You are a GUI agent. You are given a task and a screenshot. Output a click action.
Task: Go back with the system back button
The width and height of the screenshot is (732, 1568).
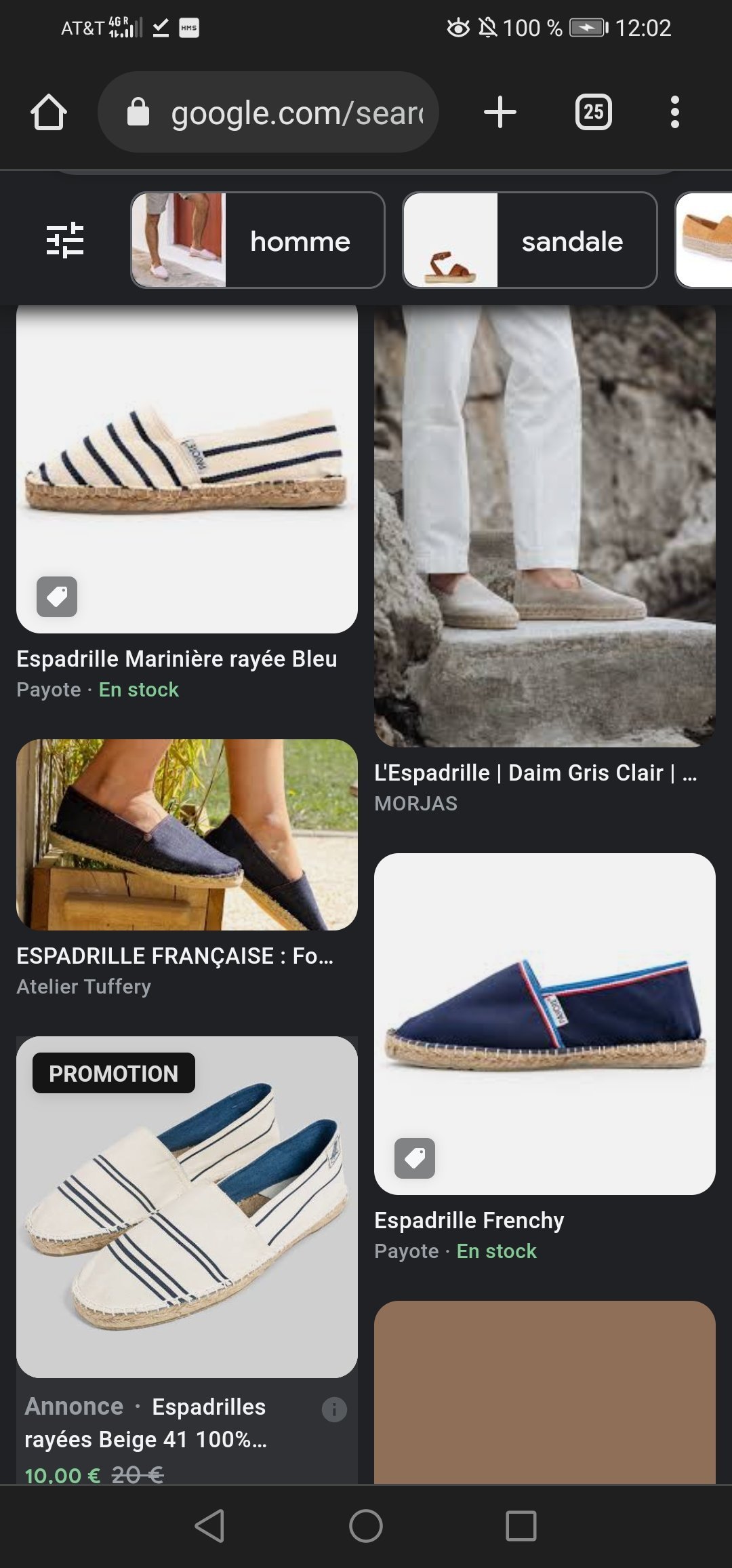tap(209, 1526)
